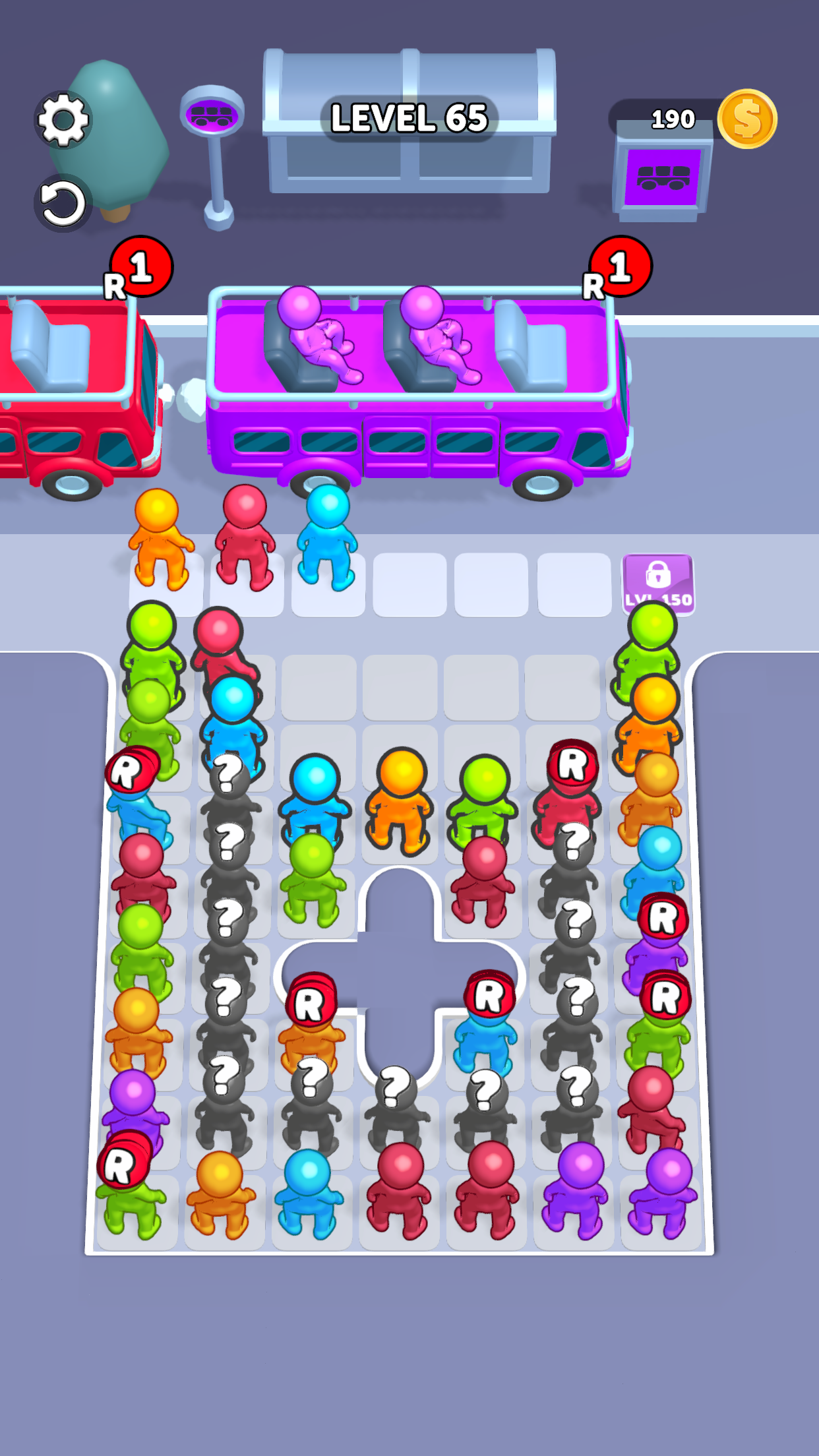819x1456 pixels.
Task: Tap the restart arrow icon
Action: 63,200
